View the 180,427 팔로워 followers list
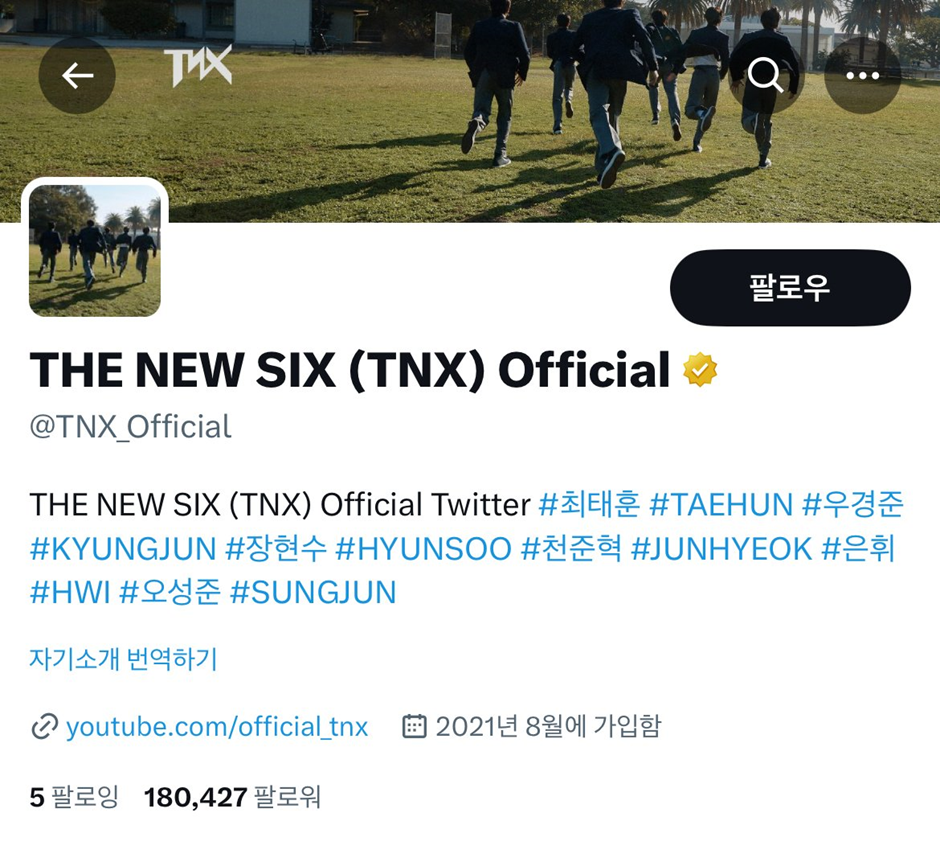This screenshot has width=940, height=858. 232,797
